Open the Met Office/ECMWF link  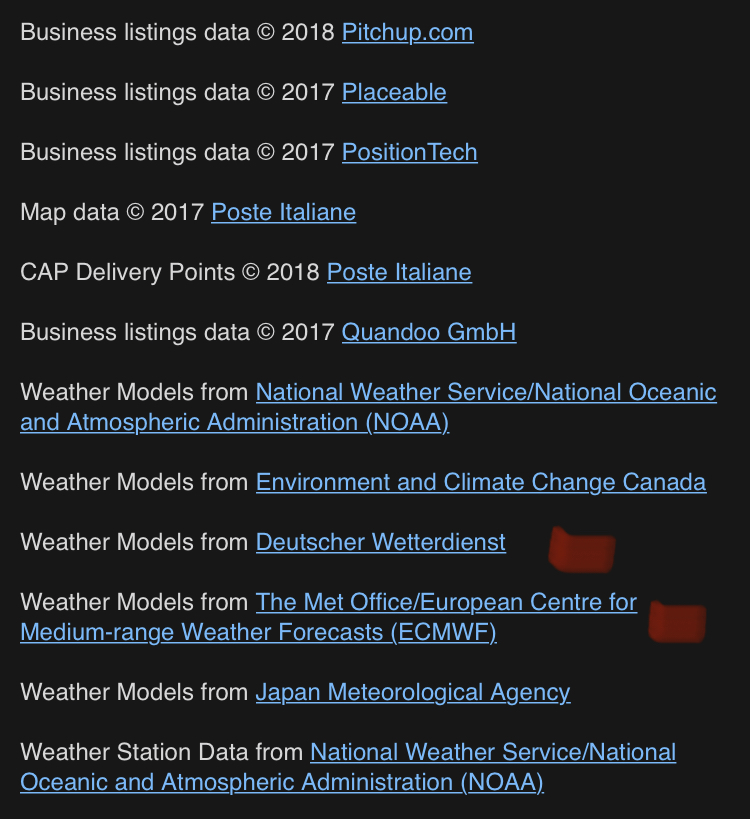(x=446, y=602)
